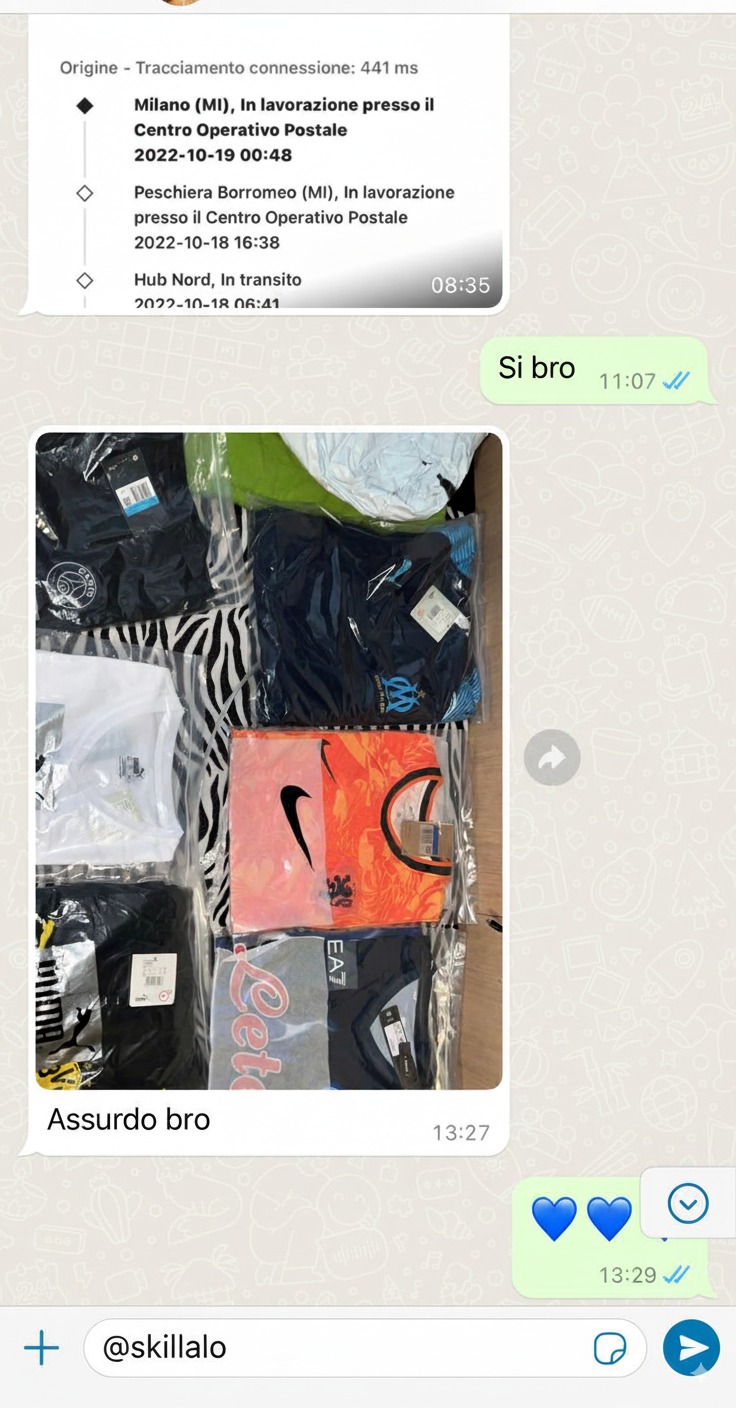Screen dimensions: 736x1408
Task: Open the sticker picker in message field
Action: click(610, 1349)
